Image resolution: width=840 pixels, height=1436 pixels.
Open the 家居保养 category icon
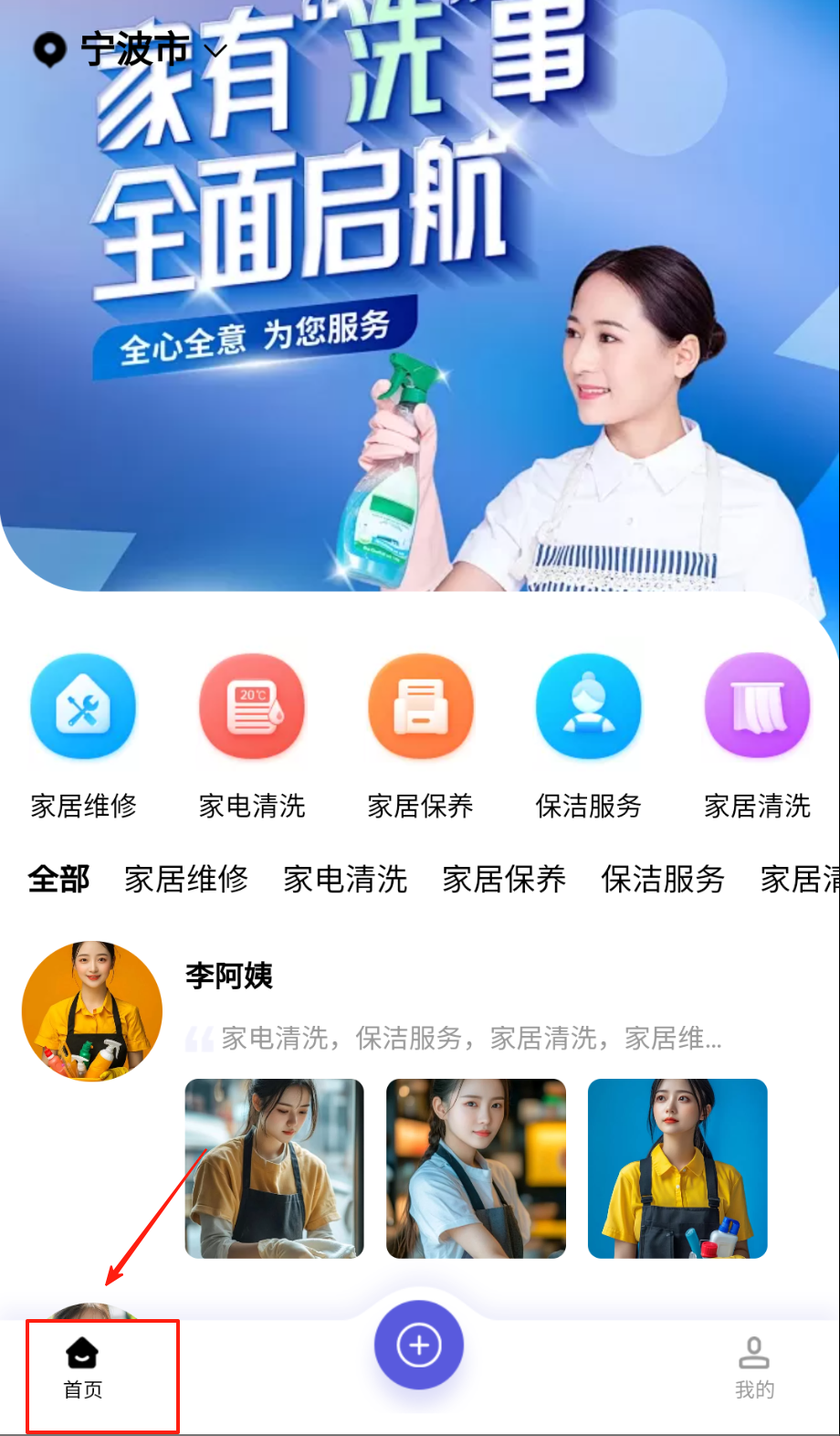pos(420,707)
